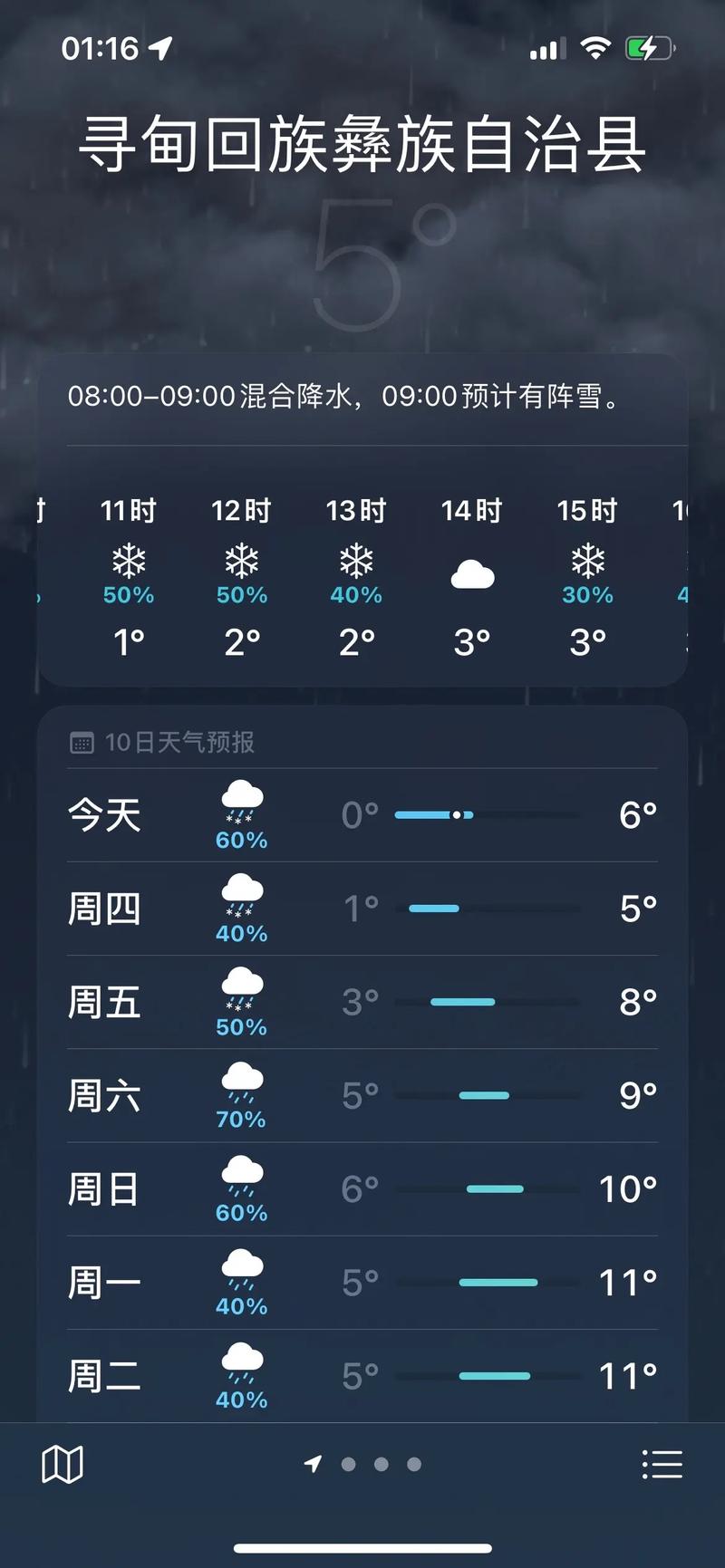Tap the map icon in bottom toolbar
This screenshot has width=725, height=1568.
[63, 1464]
